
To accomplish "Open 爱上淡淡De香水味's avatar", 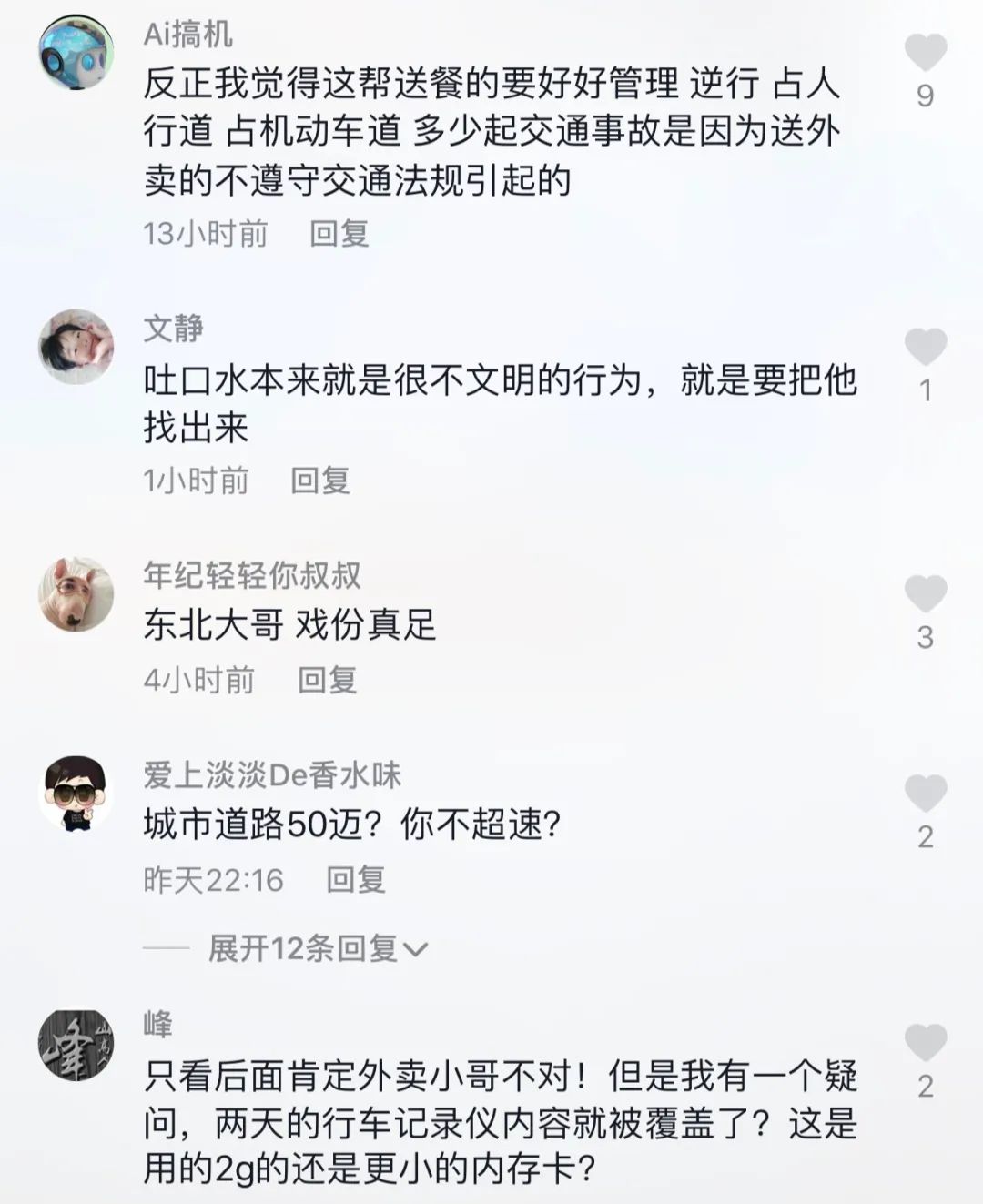I will point(76,793).
